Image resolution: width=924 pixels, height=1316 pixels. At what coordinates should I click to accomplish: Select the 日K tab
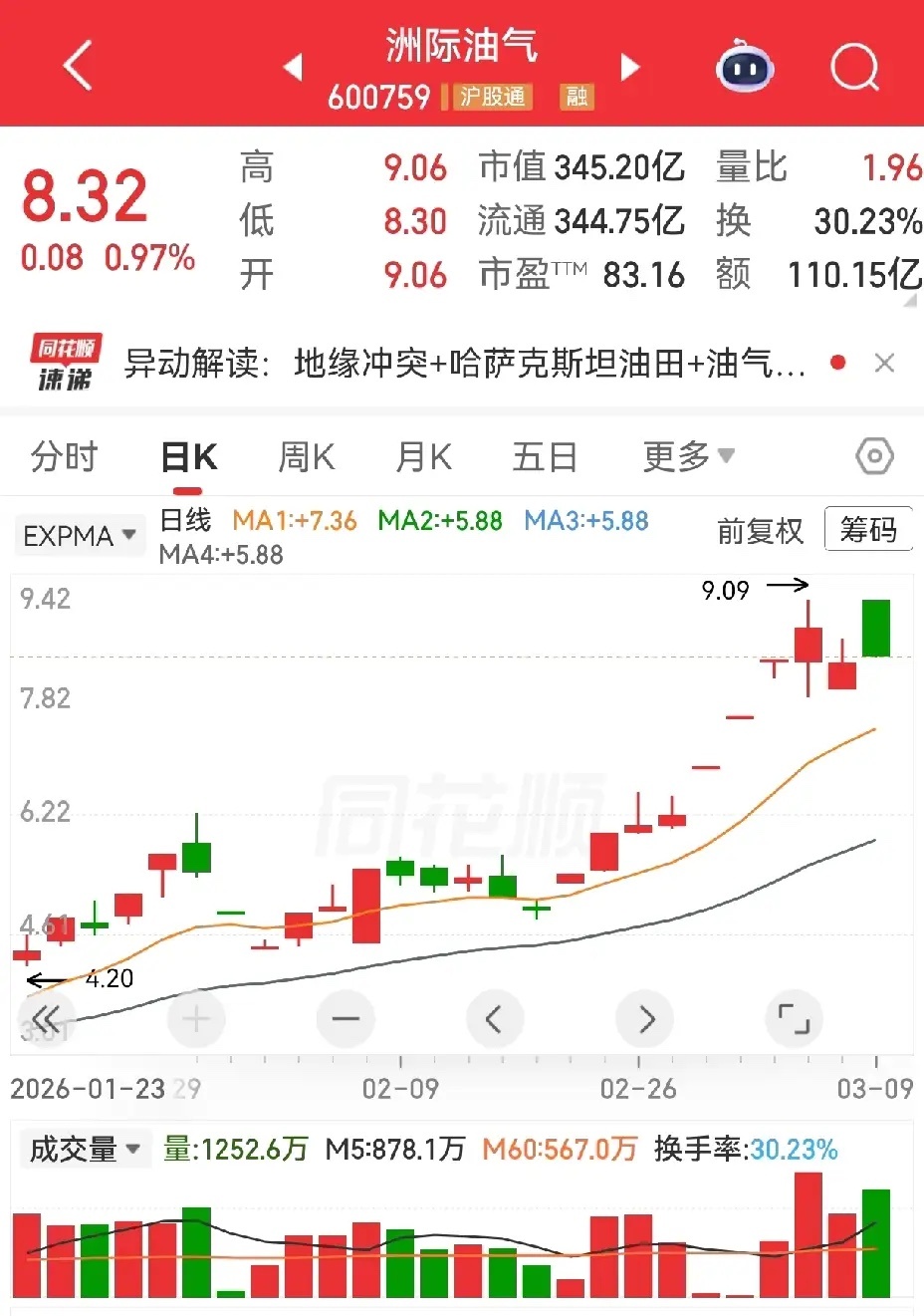188,458
